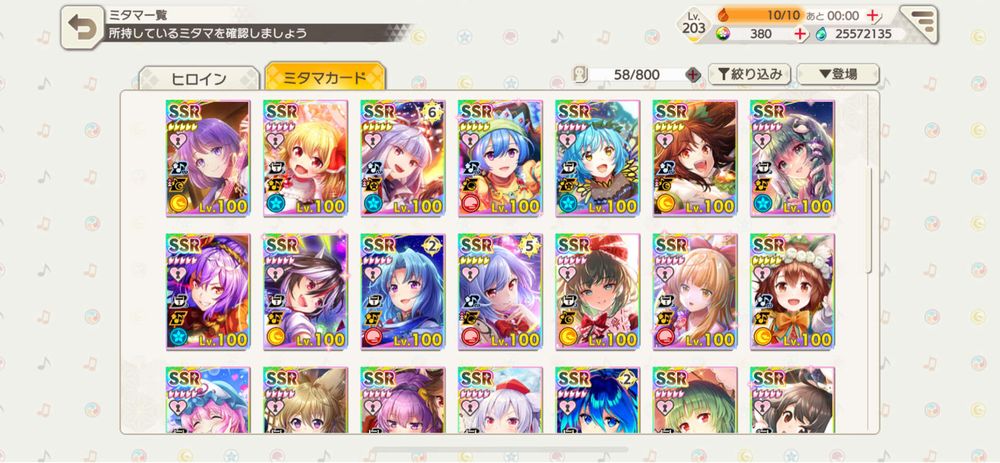1000x463 pixels.
Task: Expand card storage with plus icon
Action: [x=693, y=75]
